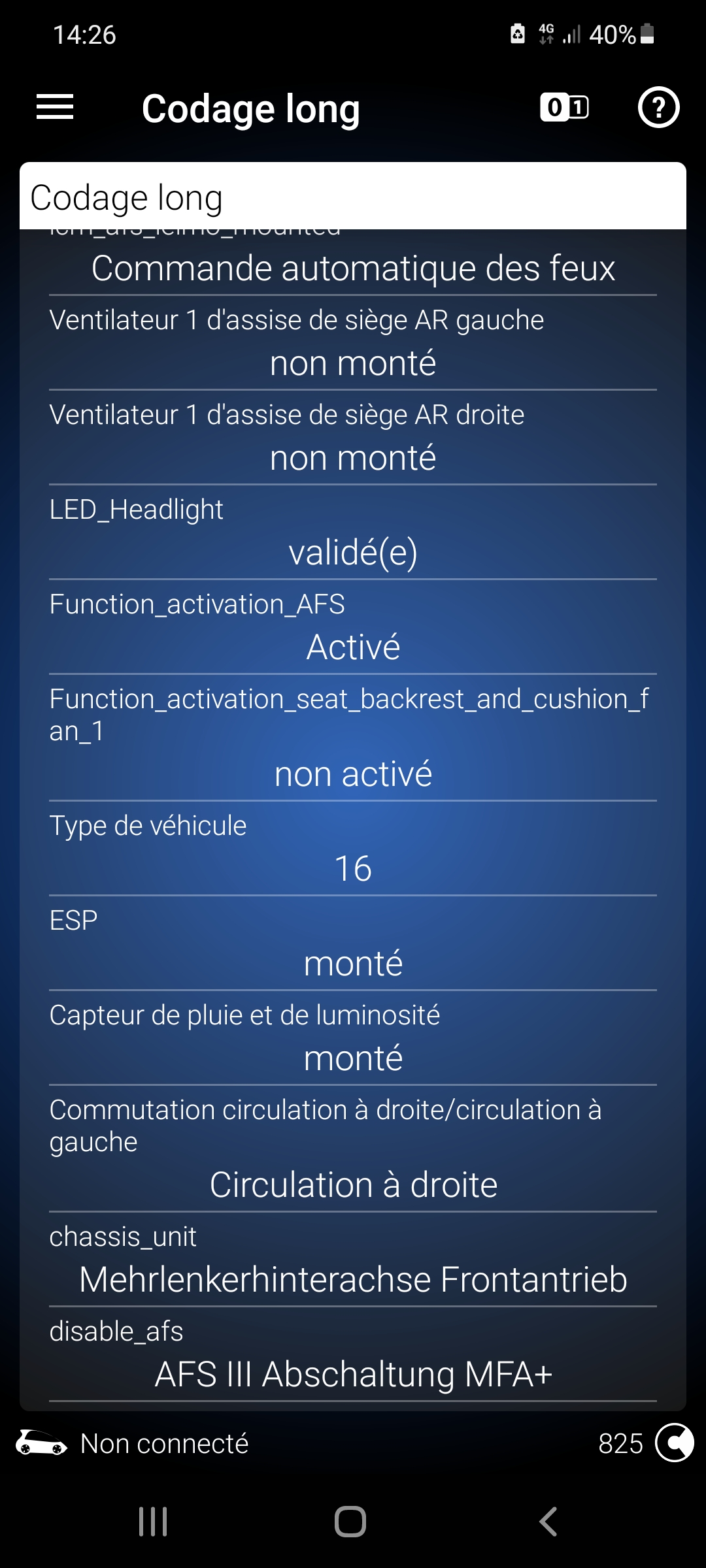Go back with the system back button
The height and width of the screenshot is (1568, 706).
tap(548, 1522)
